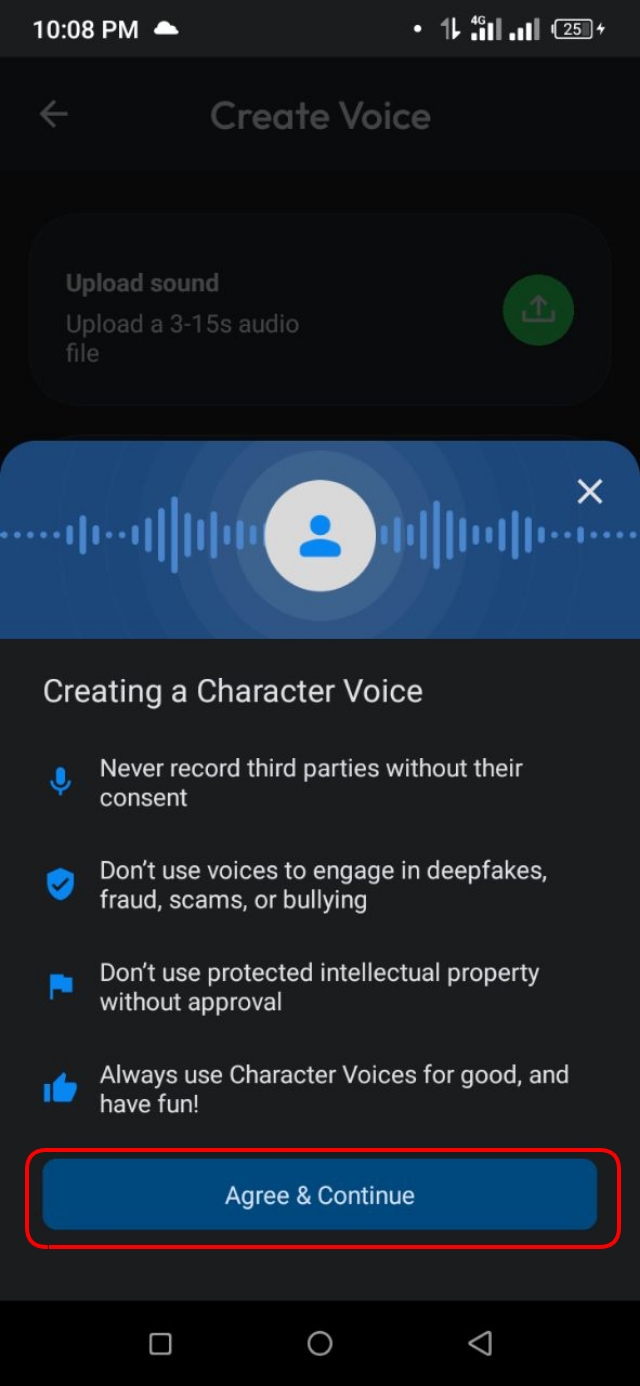Tap Agree & Continue button
The image size is (640, 1386).
click(319, 1195)
